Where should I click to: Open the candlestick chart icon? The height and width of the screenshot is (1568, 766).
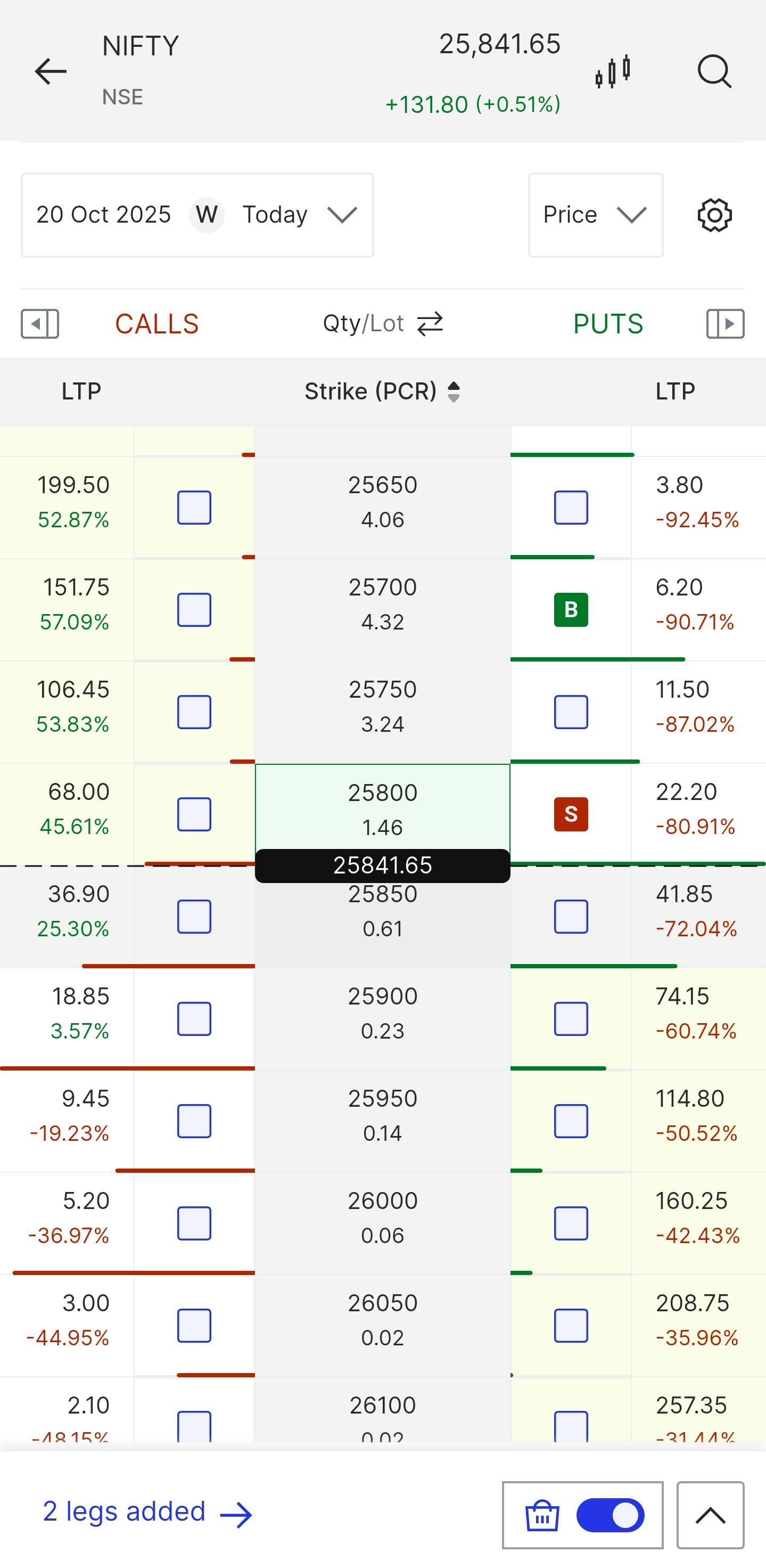613,72
